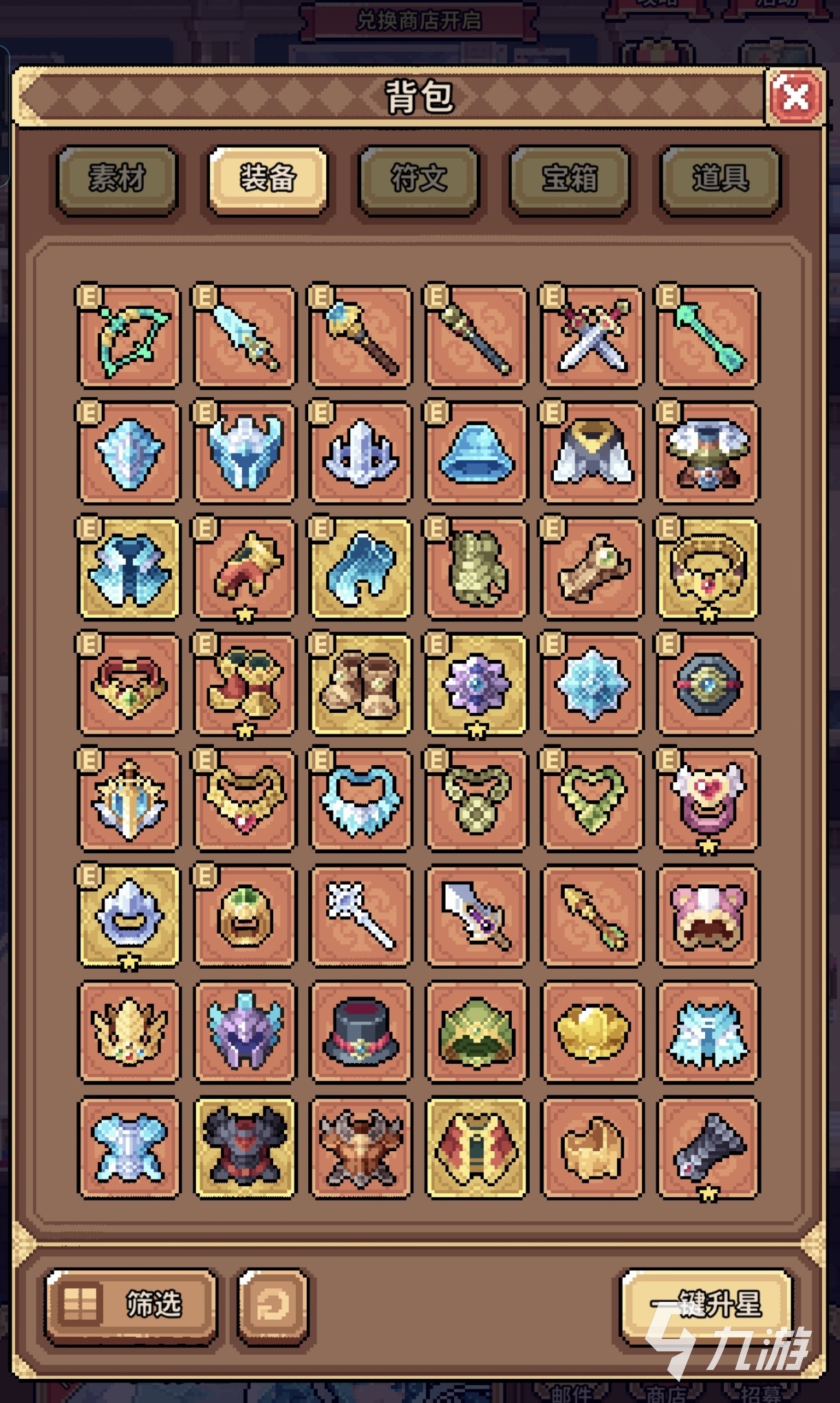This screenshot has width=840, height=1403.
Task: Select the 装备 equipment tab
Action: click(268, 179)
